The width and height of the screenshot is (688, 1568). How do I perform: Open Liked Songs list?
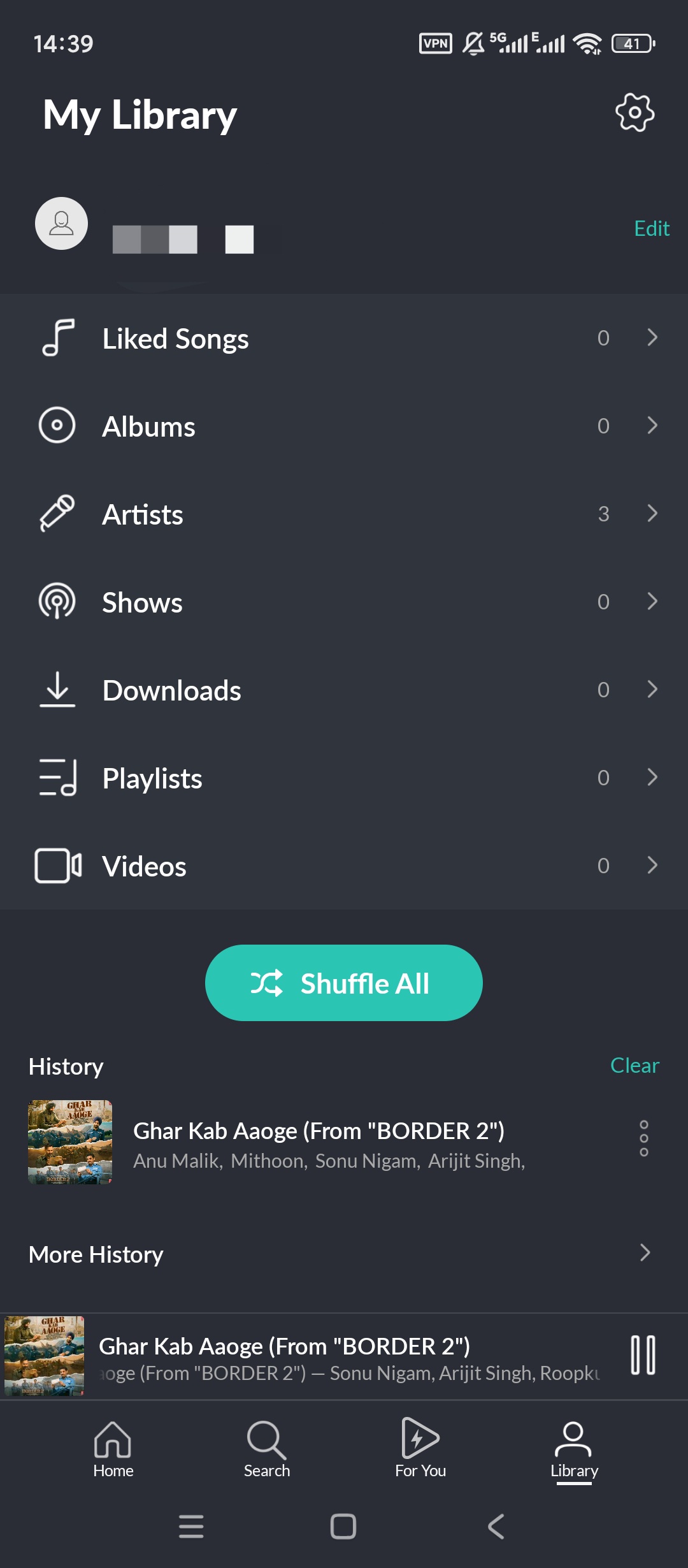(344, 338)
